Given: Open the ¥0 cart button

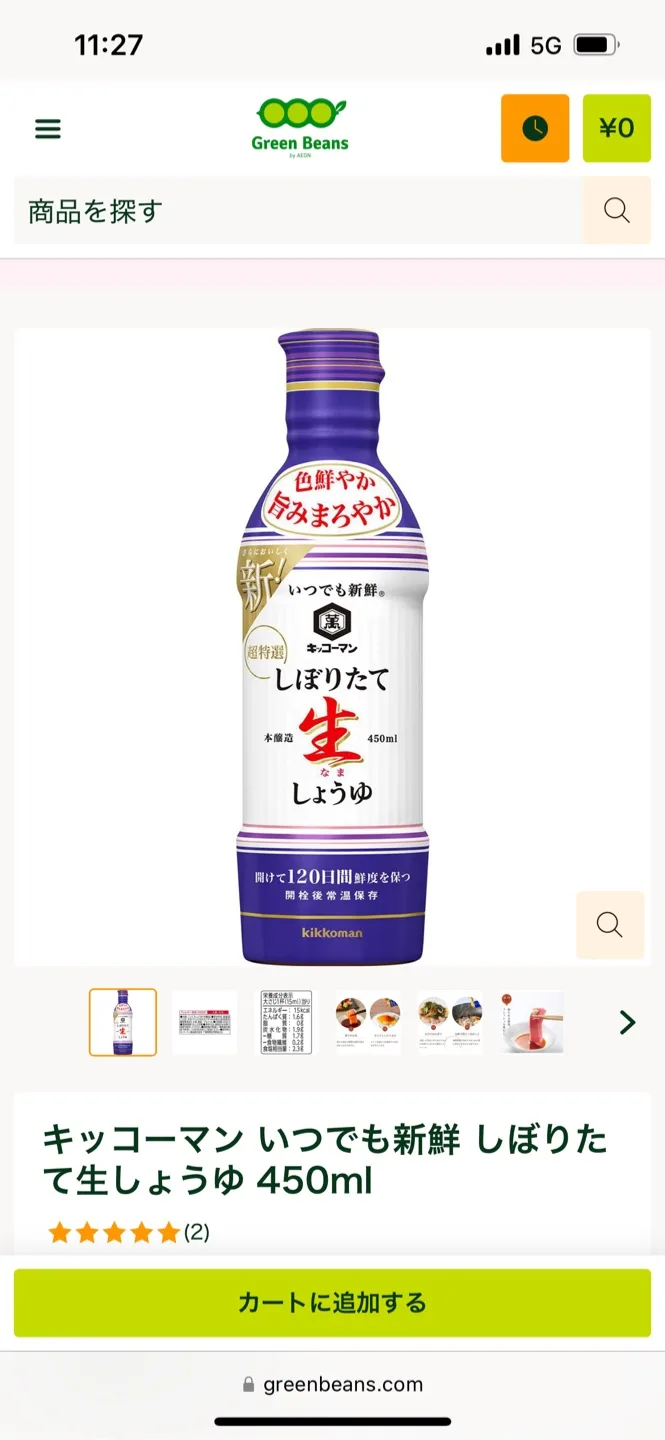Looking at the screenshot, I should pos(616,128).
